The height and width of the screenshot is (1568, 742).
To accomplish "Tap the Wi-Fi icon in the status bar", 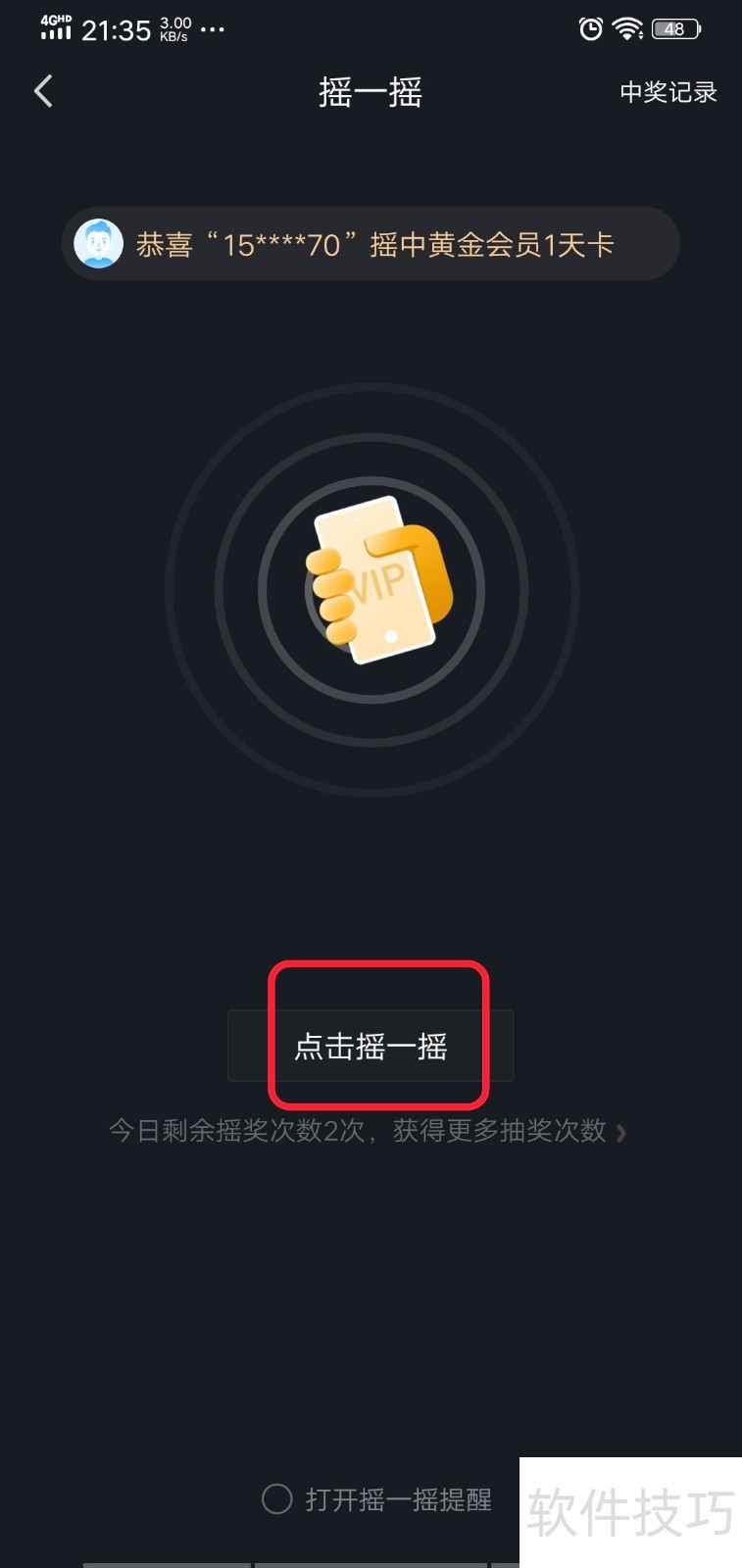I will [627, 28].
